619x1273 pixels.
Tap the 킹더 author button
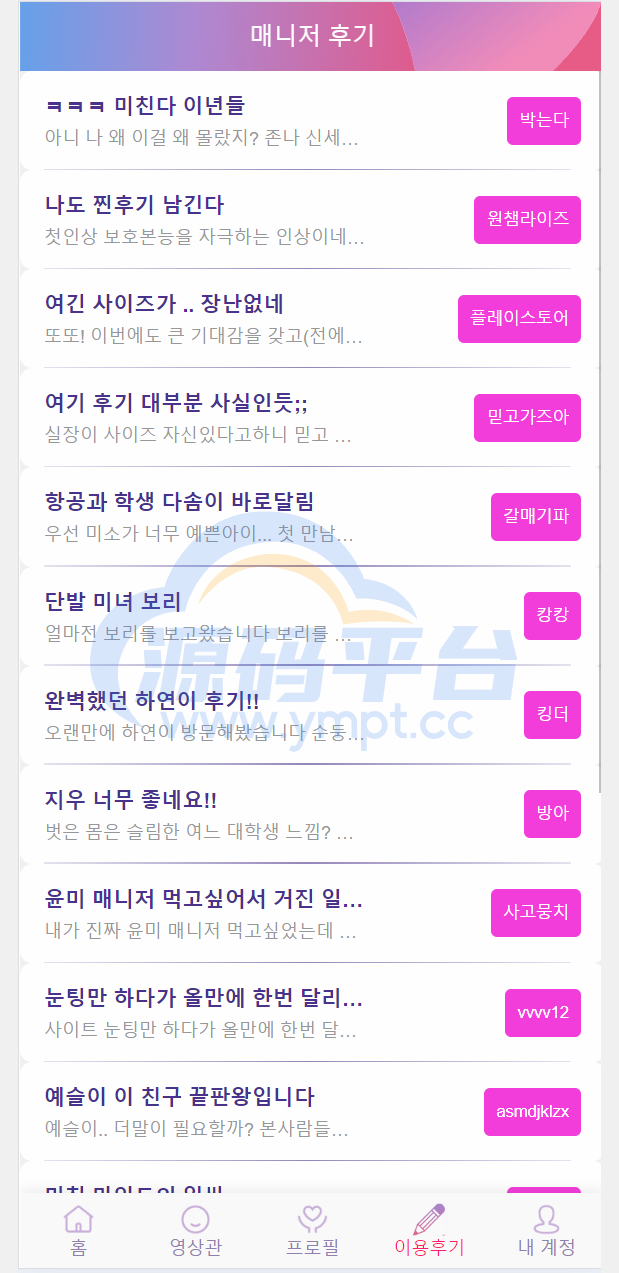click(x=552, y=715)
